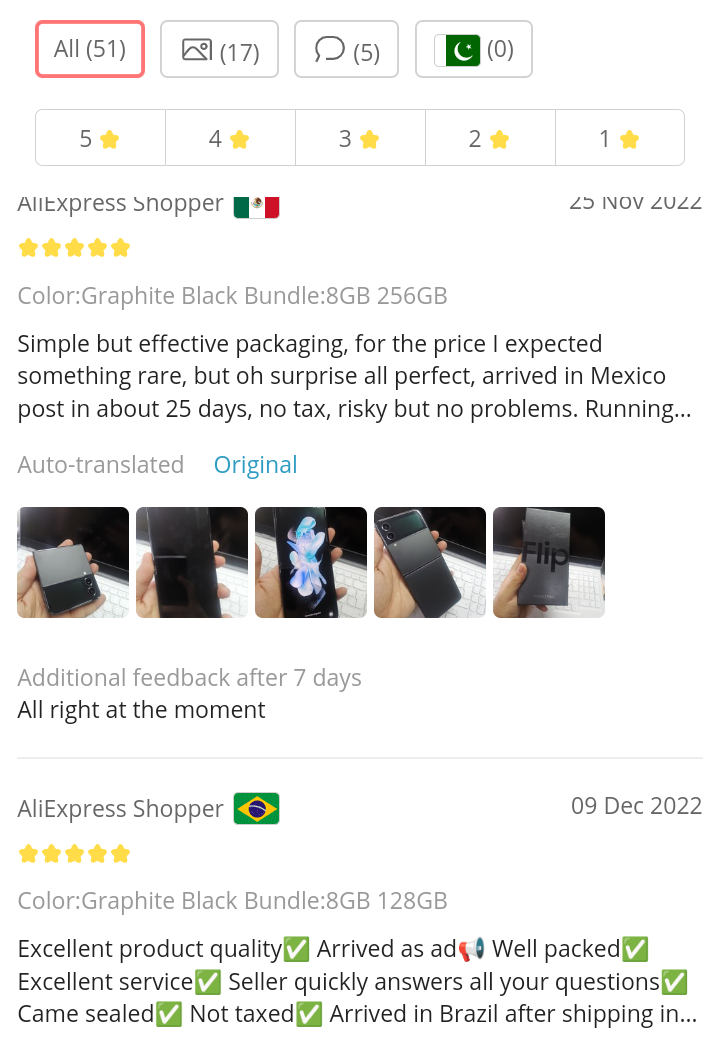
Task: Open second review photo of unfolded phone
Action: [192, 562]
